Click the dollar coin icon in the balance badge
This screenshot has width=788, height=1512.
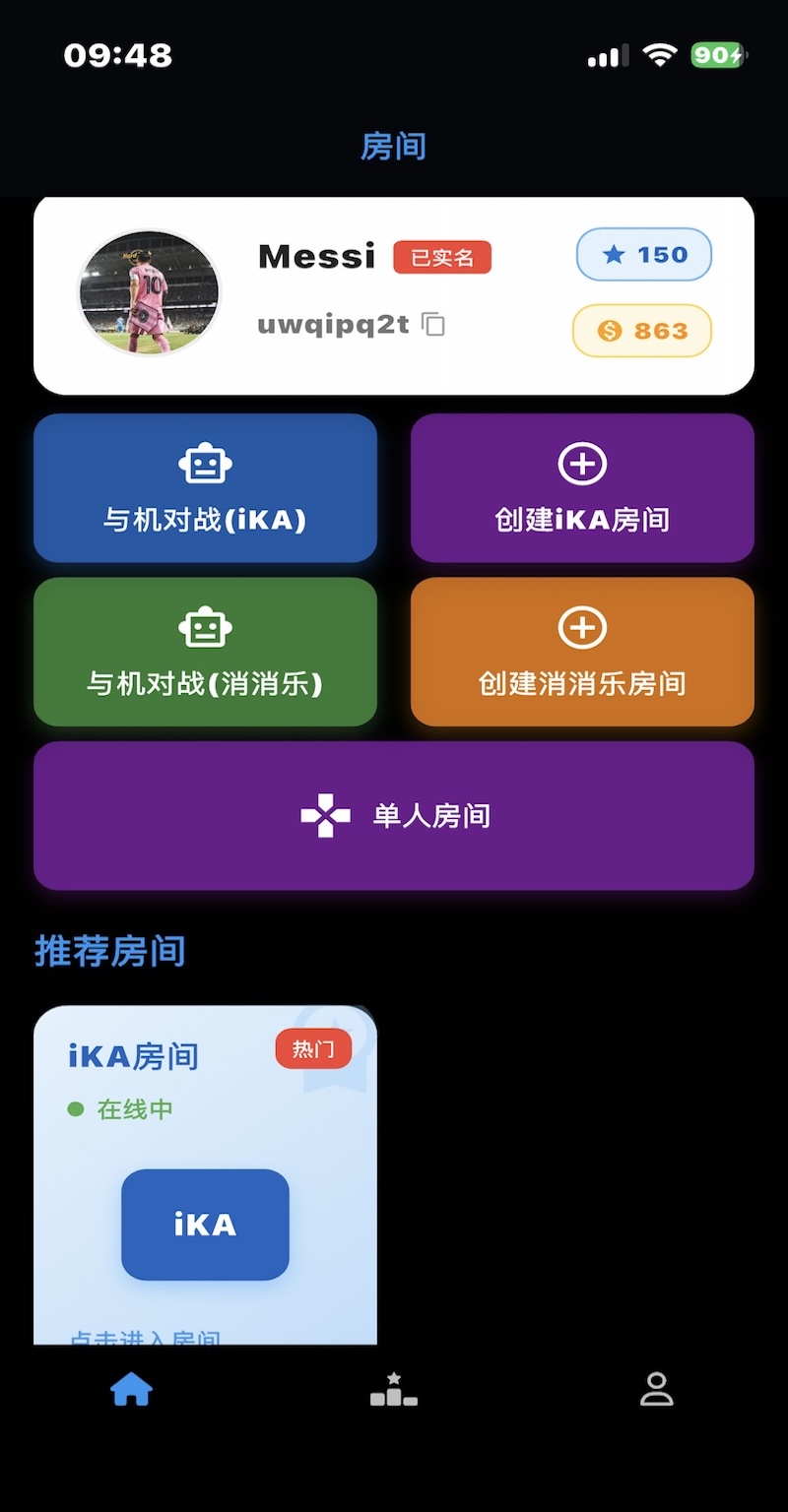pos(610,331)
